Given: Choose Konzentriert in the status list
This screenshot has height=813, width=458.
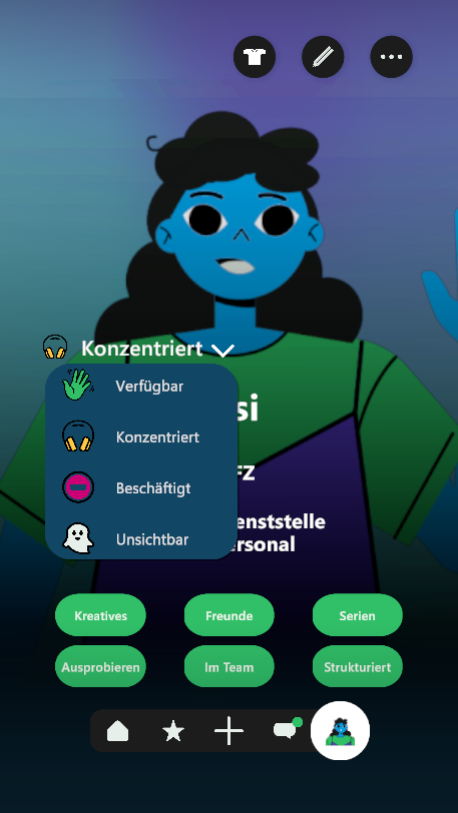Looking at the screenshot, I should coord(141,437).
